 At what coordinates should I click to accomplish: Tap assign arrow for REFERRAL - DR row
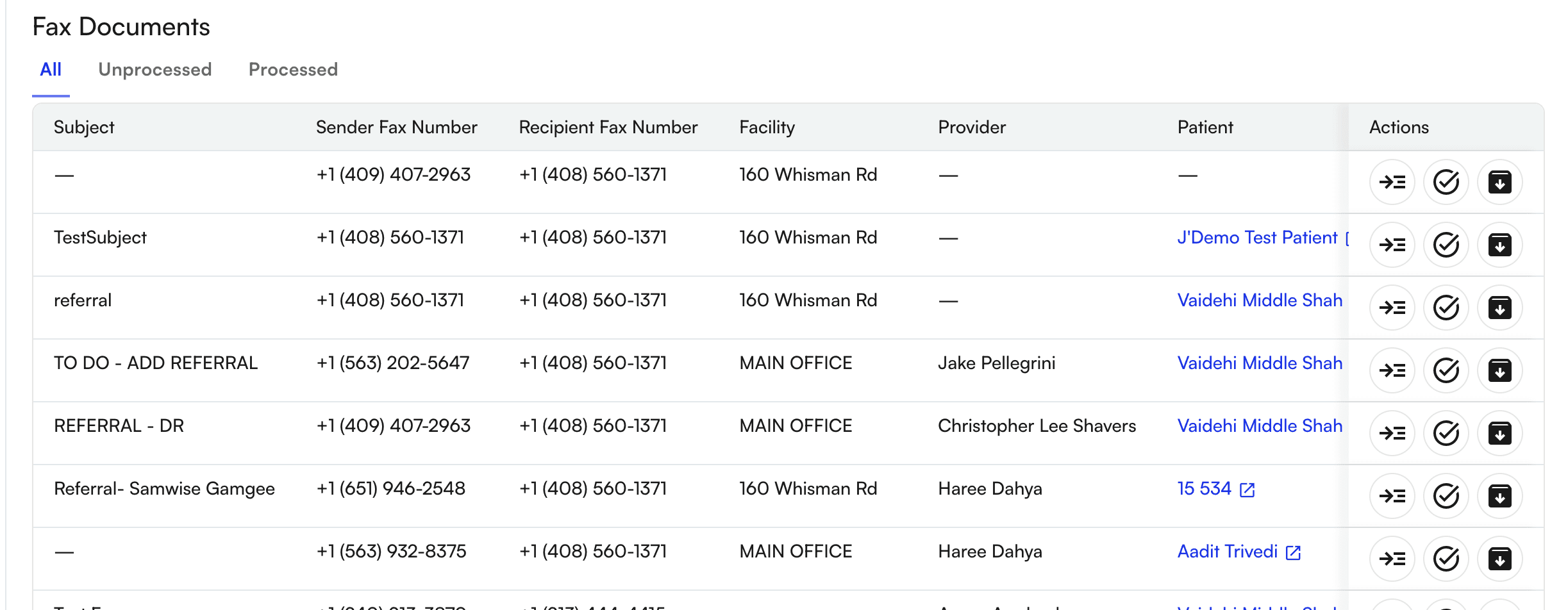click(x=1392, y=433)
